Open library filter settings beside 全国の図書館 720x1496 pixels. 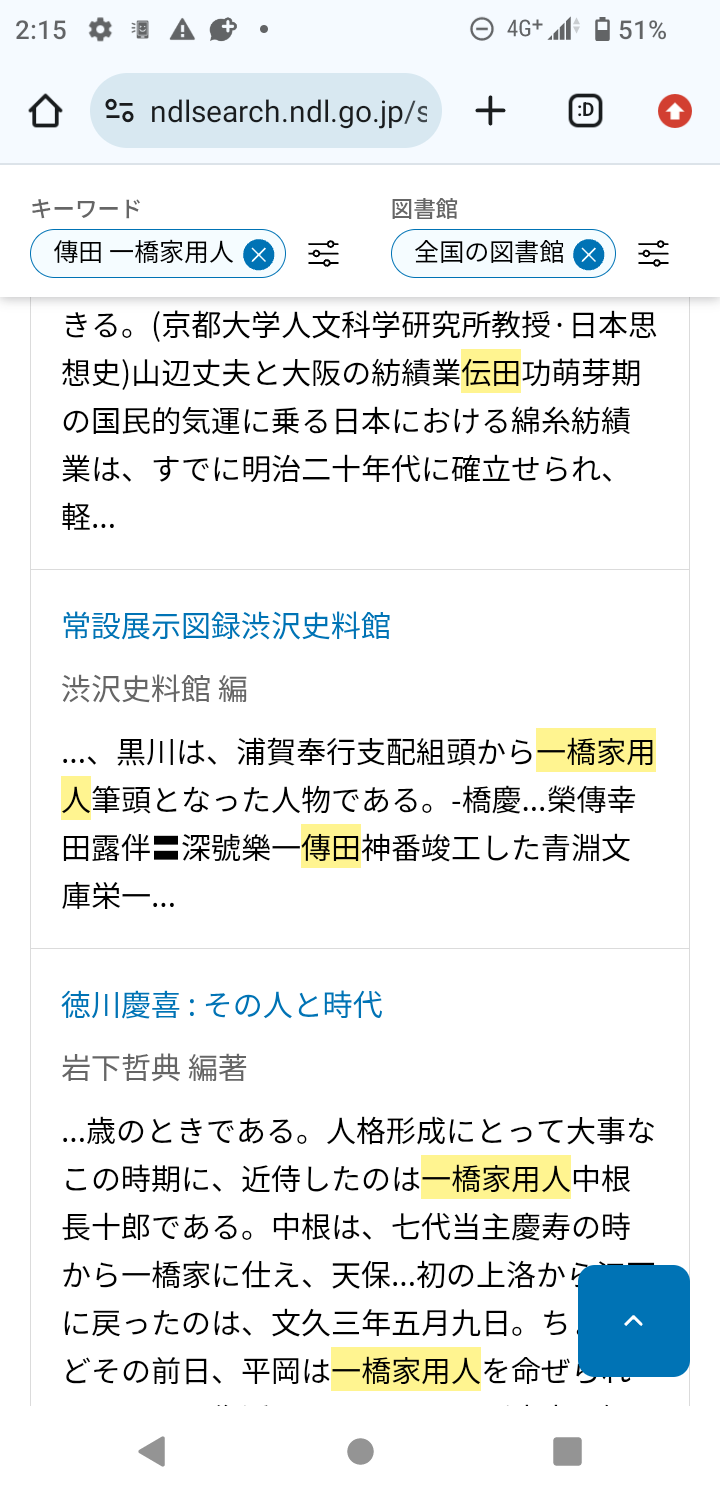653,254
